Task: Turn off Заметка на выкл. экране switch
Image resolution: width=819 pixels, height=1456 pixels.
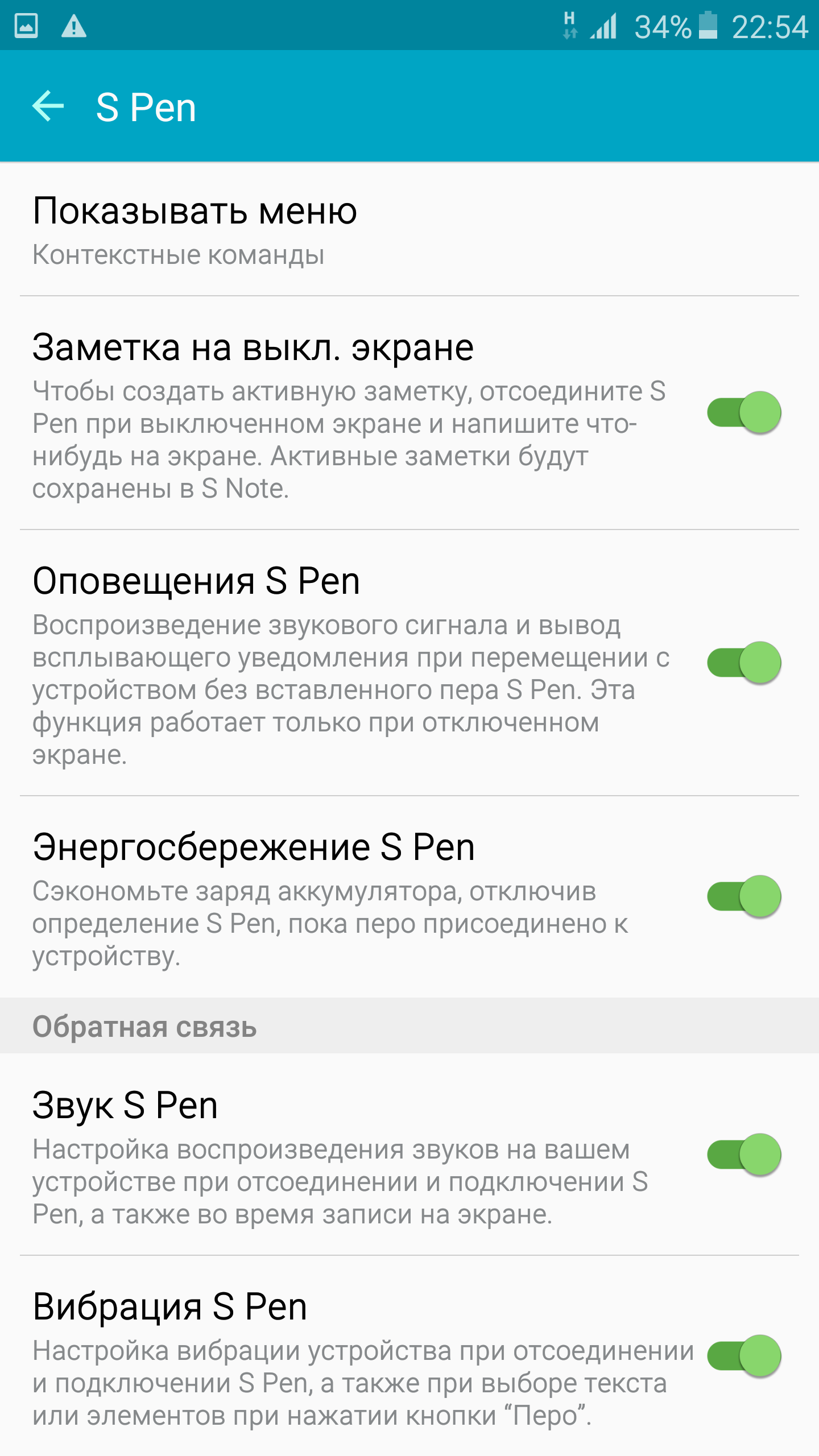Action: coord(744,412)
